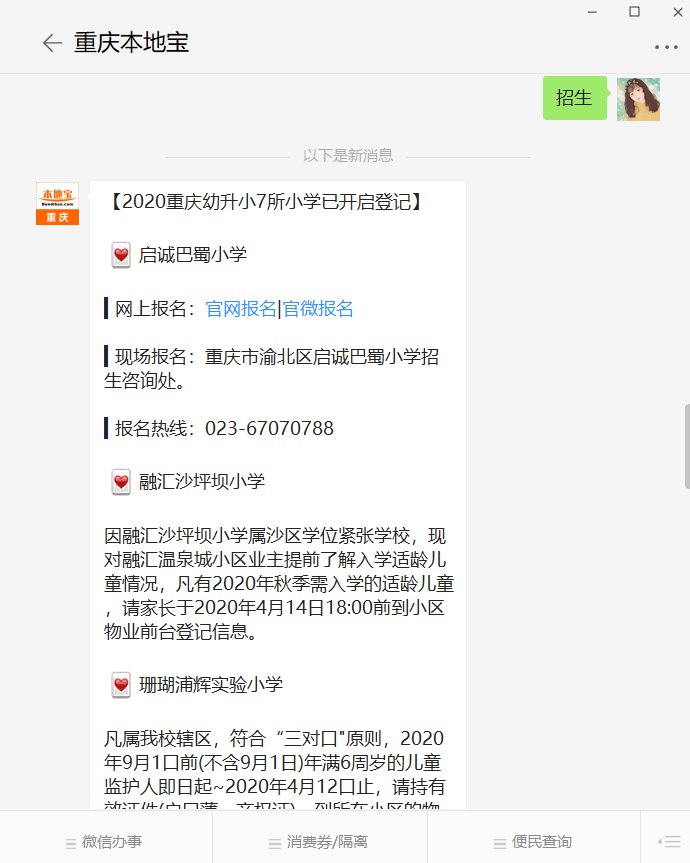Open 重庆本地宝 account avatar

pyautogui.click(x=57, y=203)
